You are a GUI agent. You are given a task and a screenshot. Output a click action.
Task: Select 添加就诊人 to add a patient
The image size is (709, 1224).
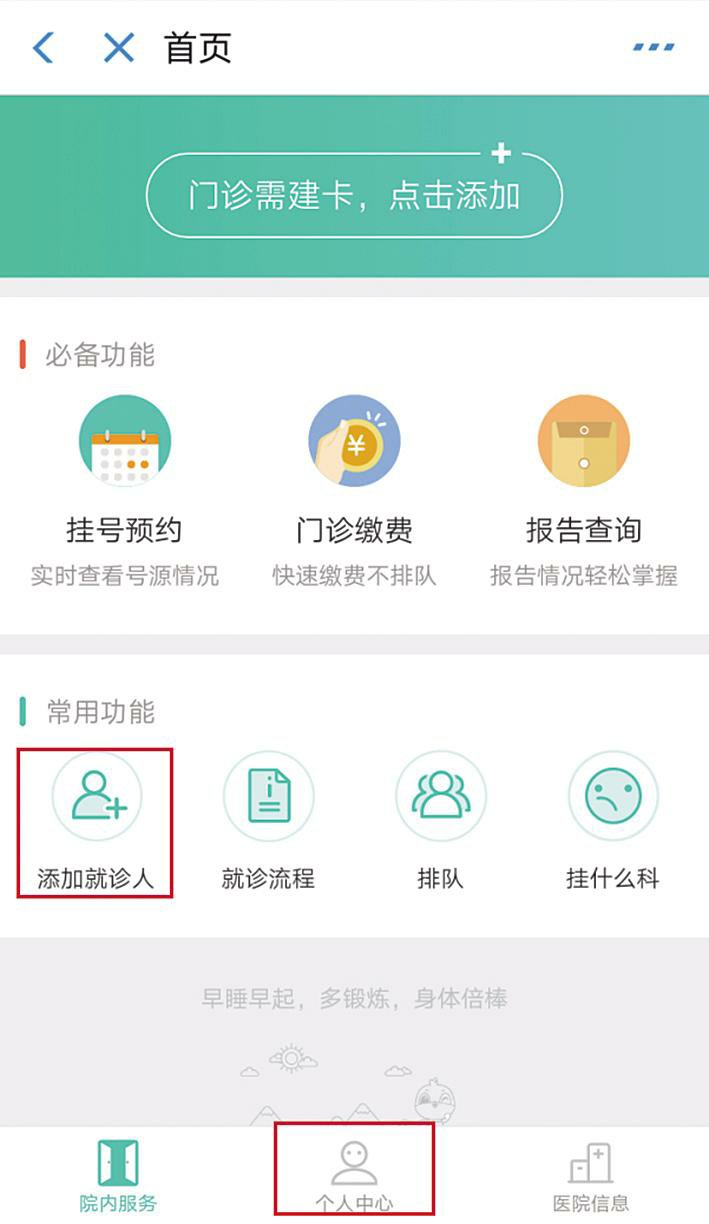[x=96, y=822]
